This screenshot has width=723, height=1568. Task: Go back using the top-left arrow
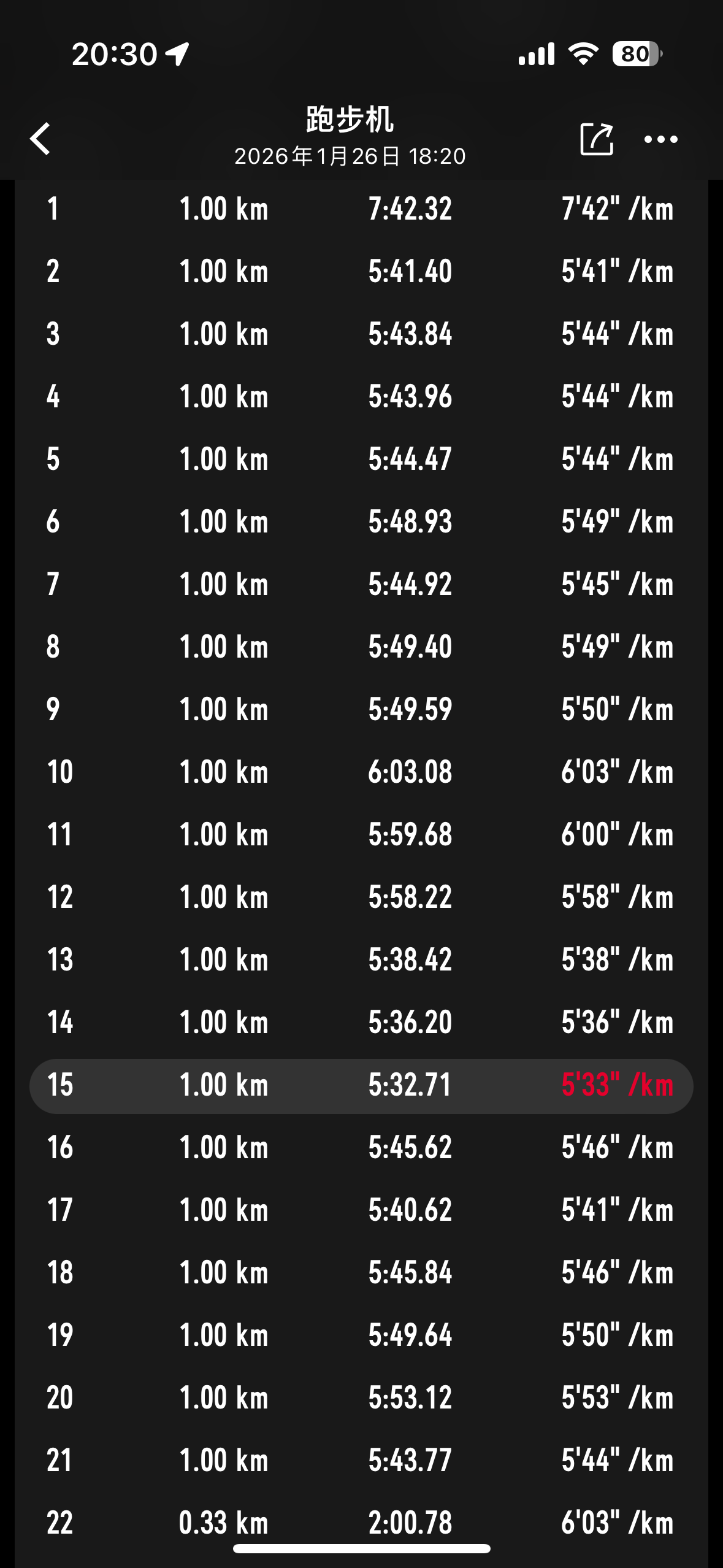pos(40,139)
